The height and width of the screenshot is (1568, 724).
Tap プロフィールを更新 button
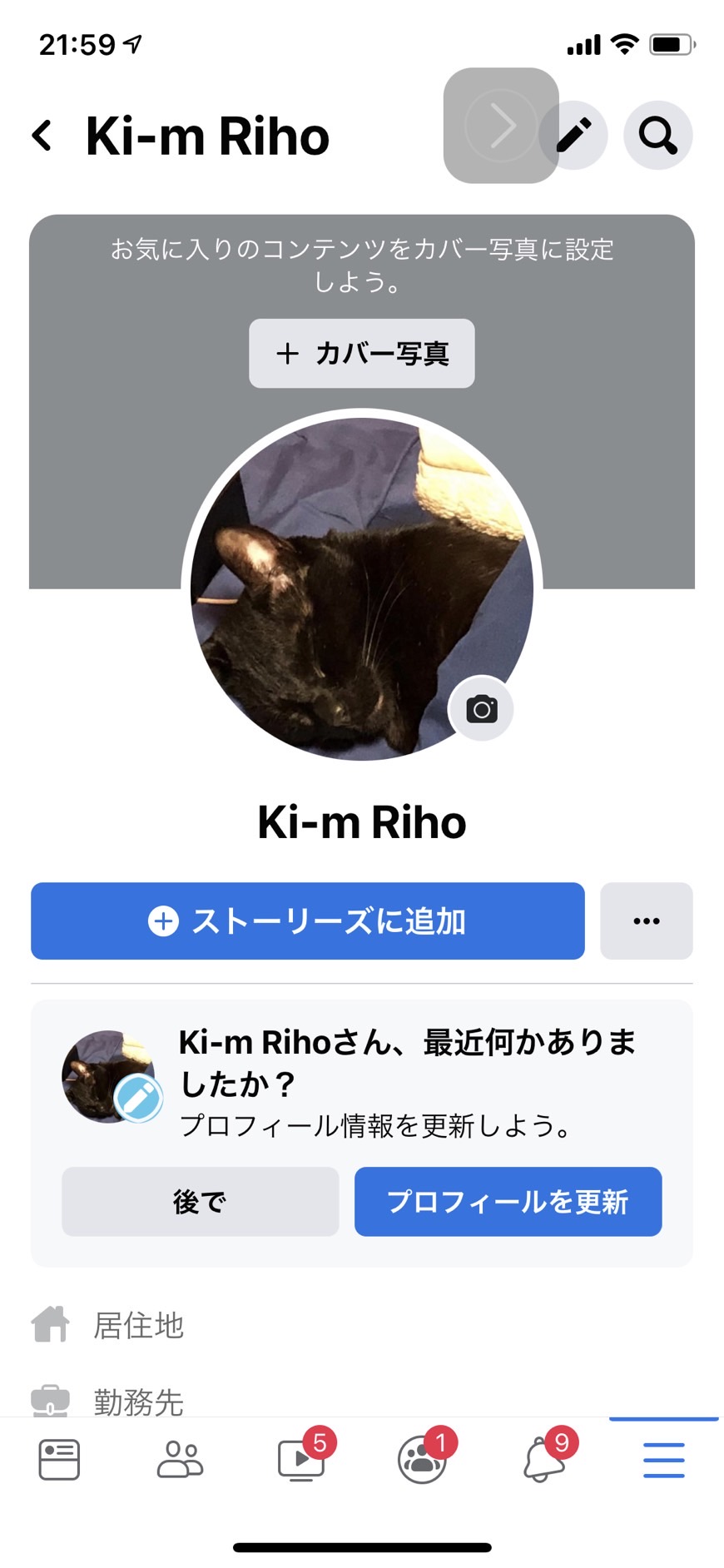508,1201
